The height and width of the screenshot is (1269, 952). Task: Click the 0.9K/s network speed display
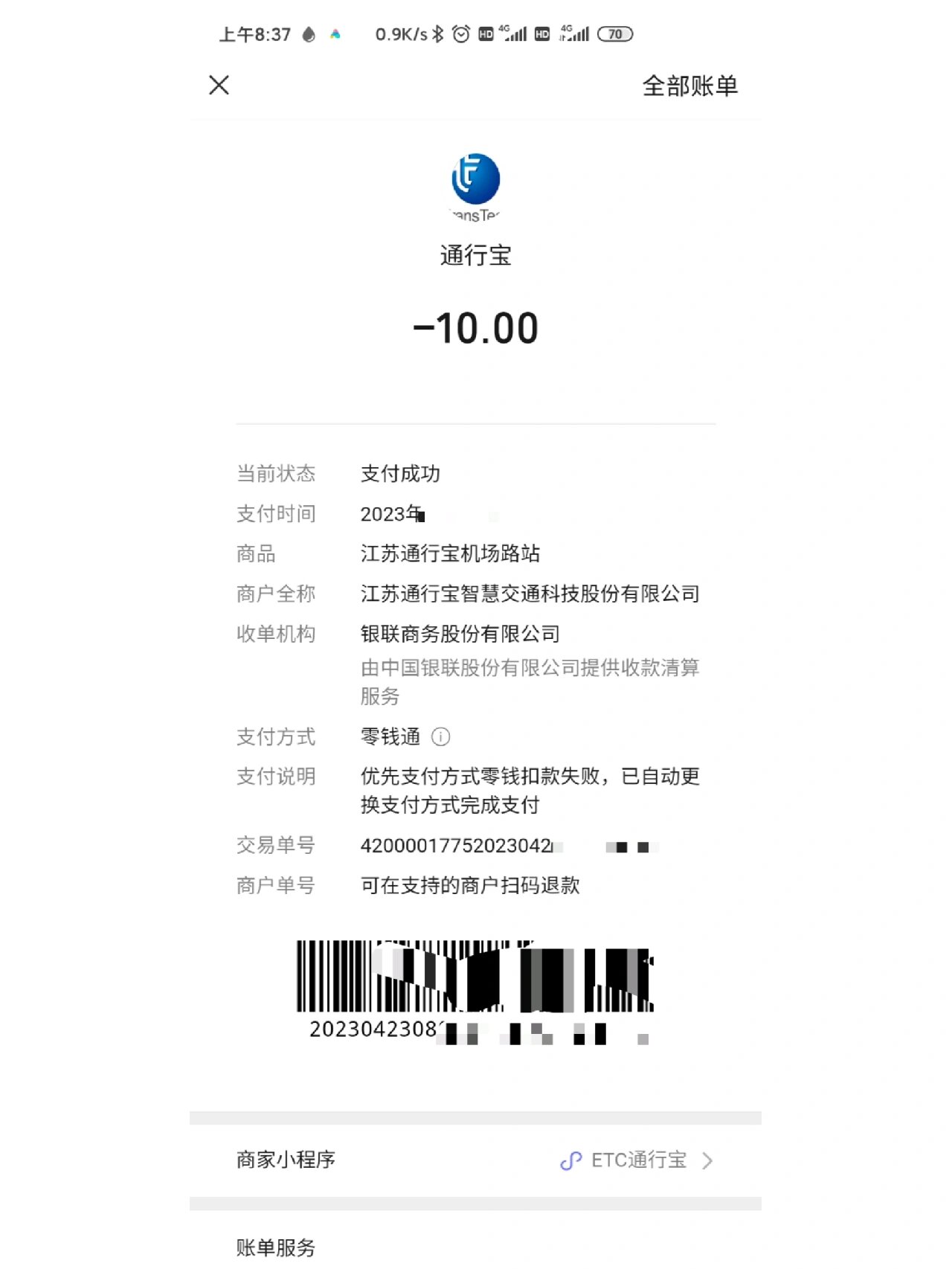click(x=399, y=34)
